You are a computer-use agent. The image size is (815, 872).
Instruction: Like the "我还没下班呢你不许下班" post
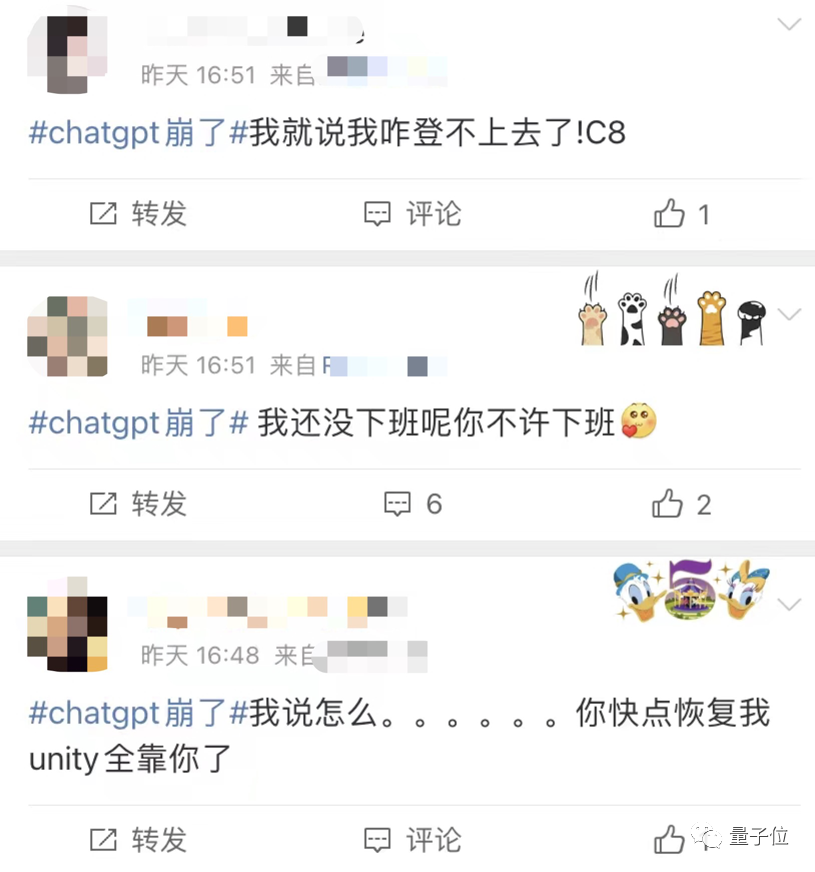tap(681, 503)
